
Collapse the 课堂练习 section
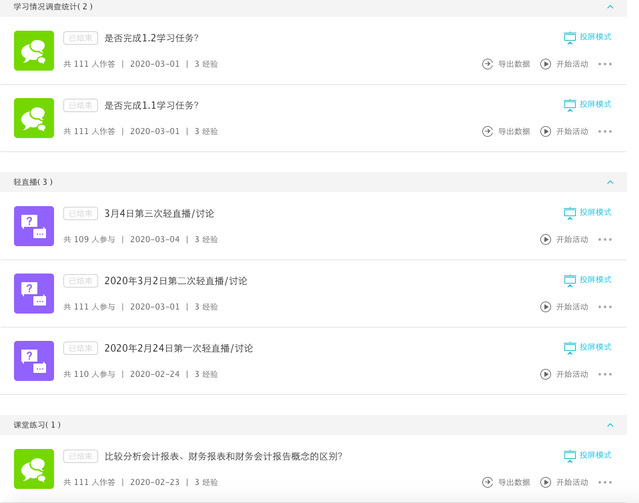coord(610,425)
